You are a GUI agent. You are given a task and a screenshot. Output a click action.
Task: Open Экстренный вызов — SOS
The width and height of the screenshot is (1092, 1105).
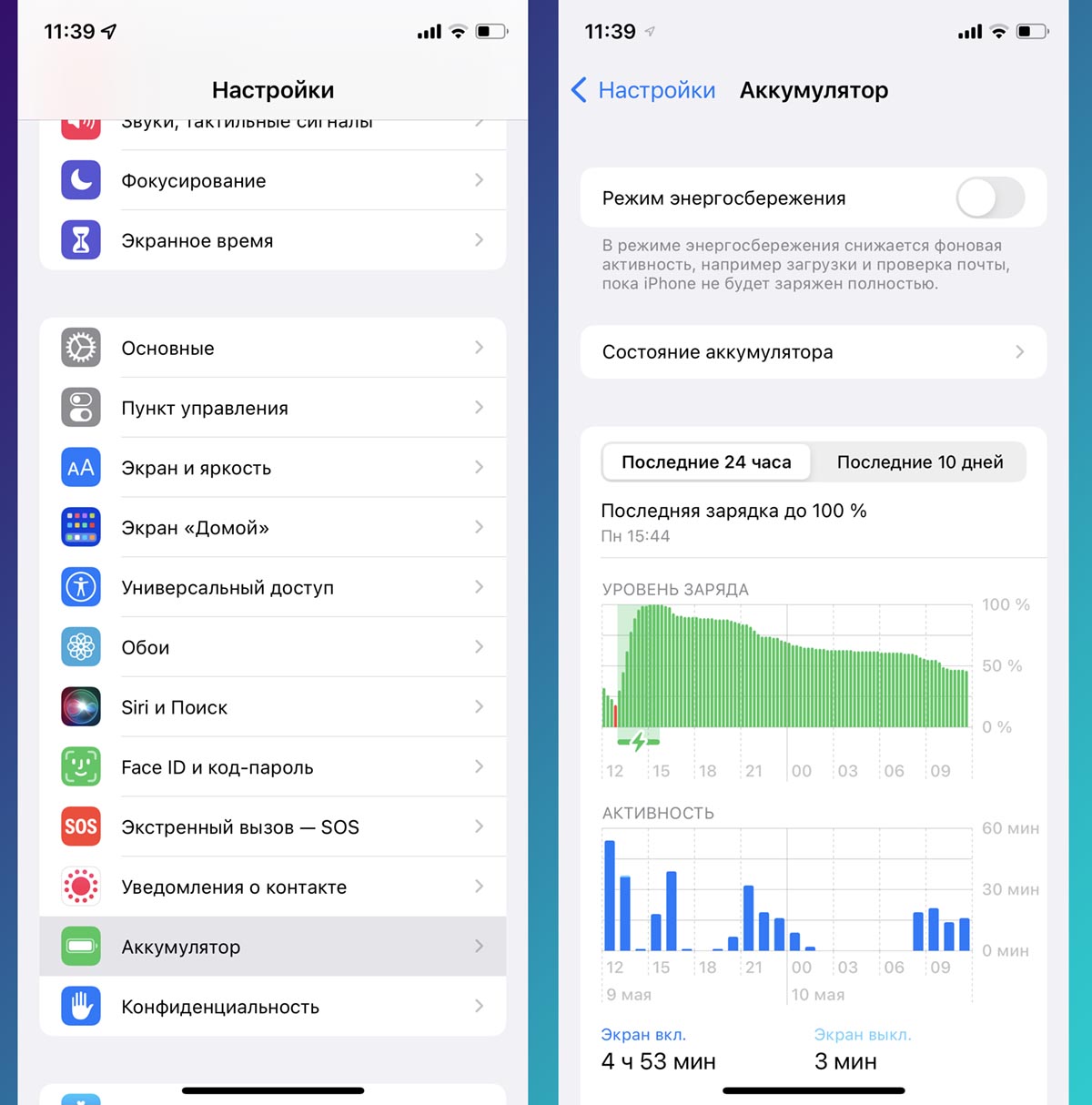(273, 826)
